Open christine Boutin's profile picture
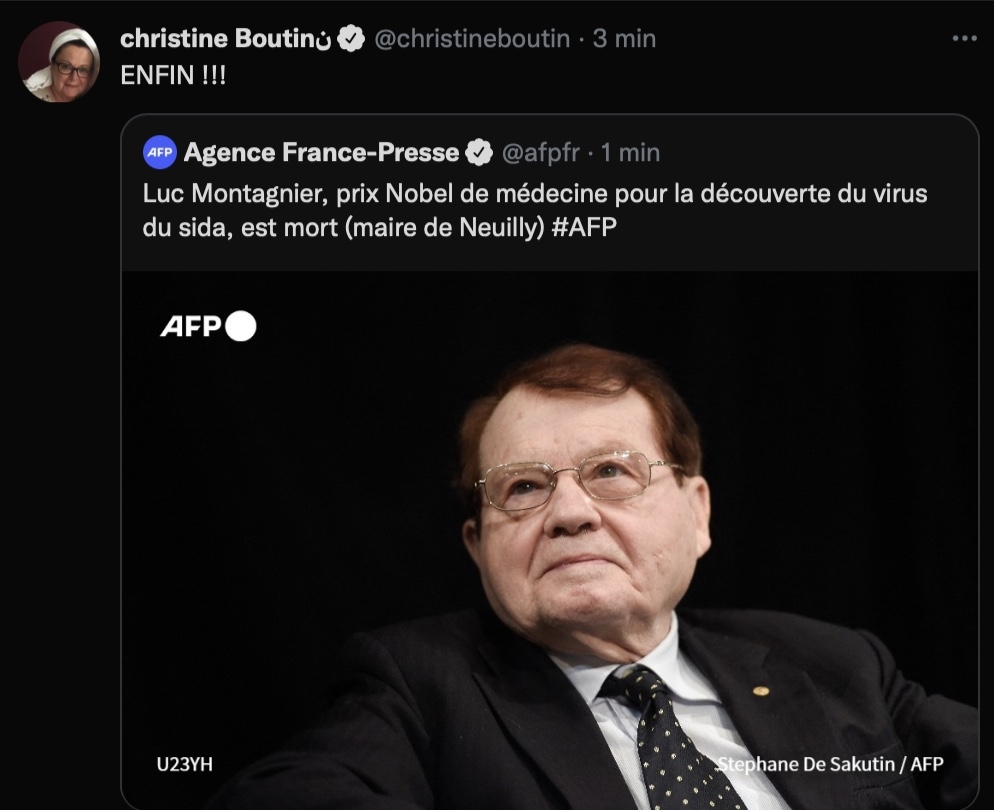The width and height of the screenshot is (994, 810). click(x=59, y=62)
